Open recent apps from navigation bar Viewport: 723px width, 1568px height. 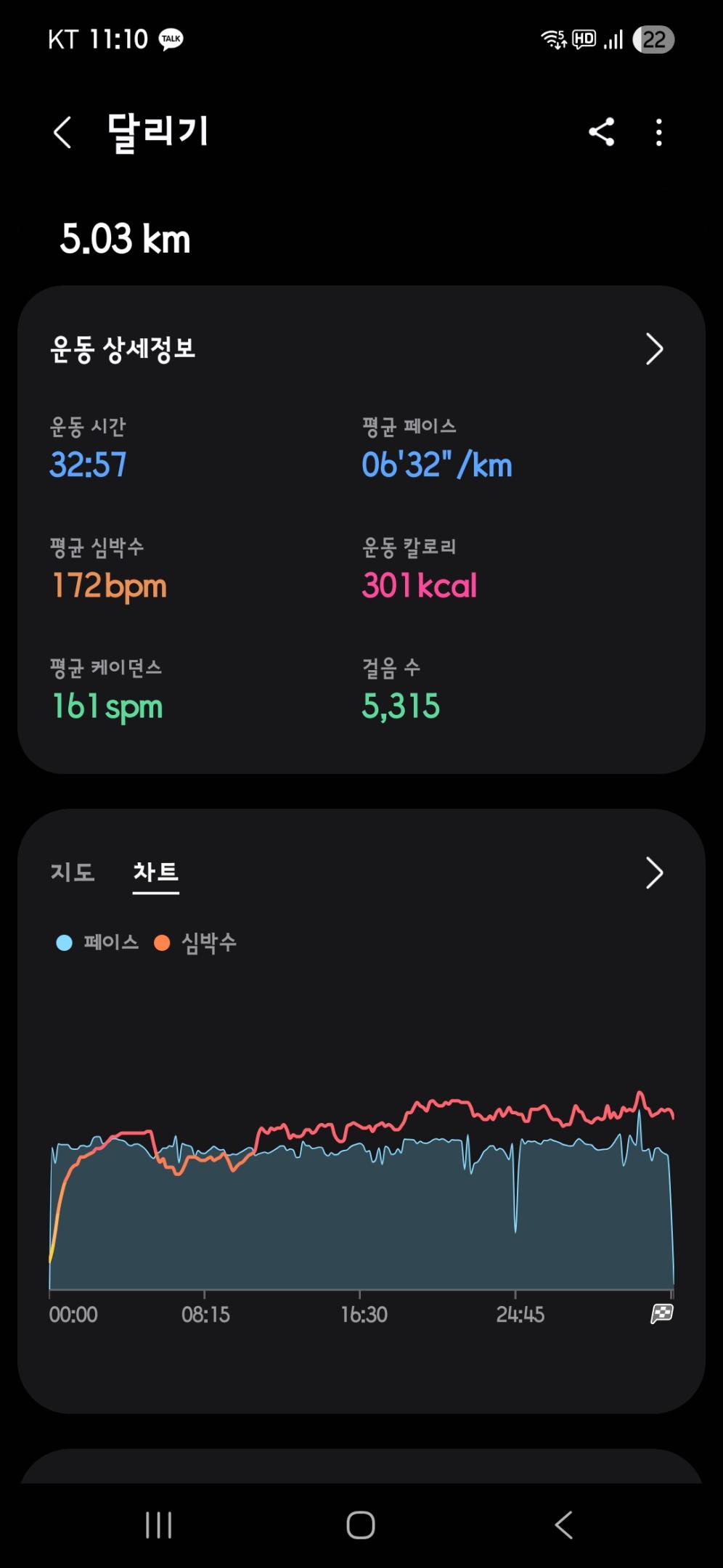coord(158,1524)
